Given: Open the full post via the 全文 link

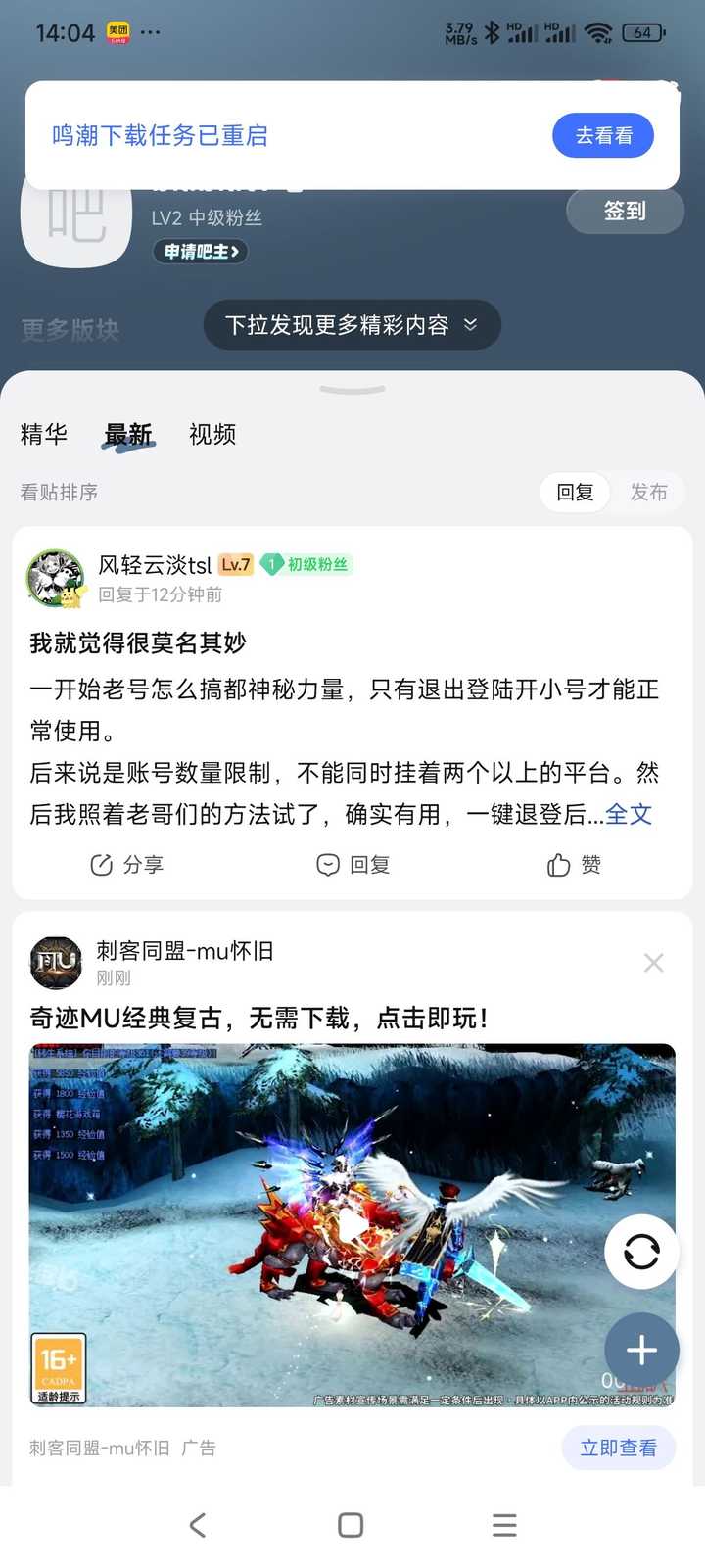Looking at the screenshot, I should click(x=631, y=814).
